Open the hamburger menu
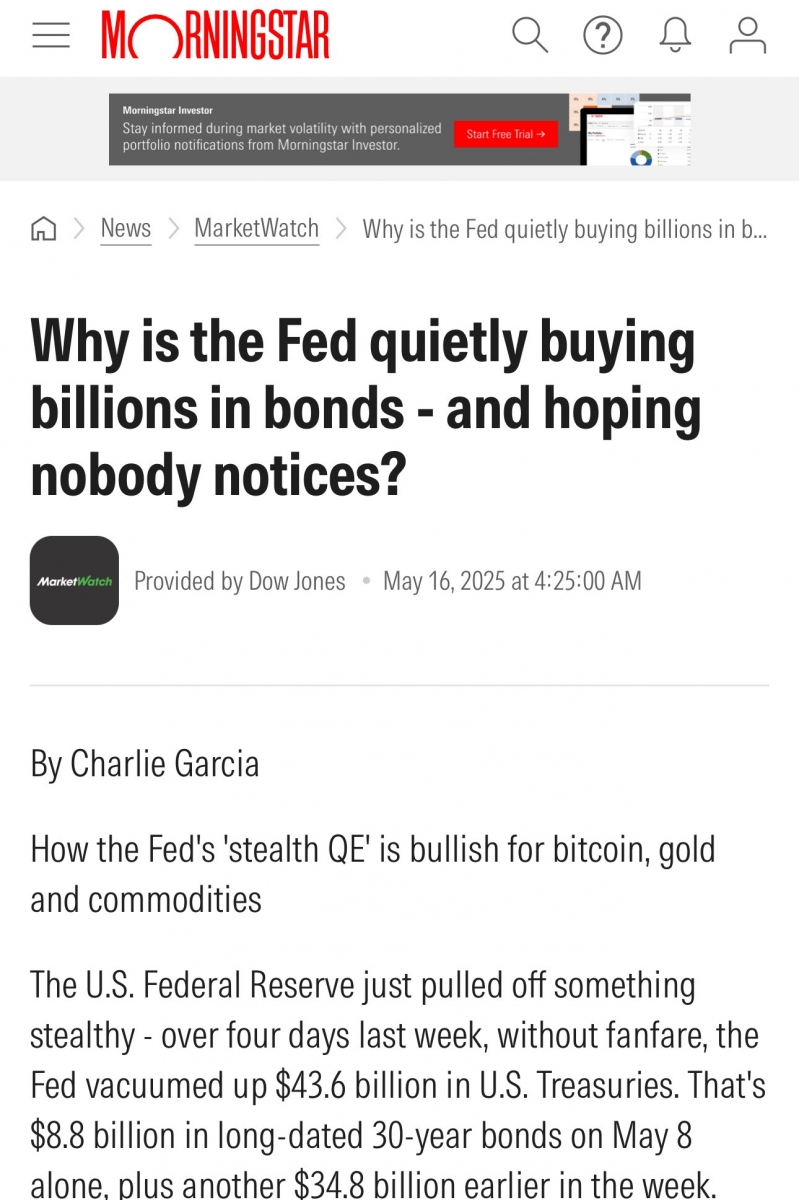 click(x=51, y=36)
